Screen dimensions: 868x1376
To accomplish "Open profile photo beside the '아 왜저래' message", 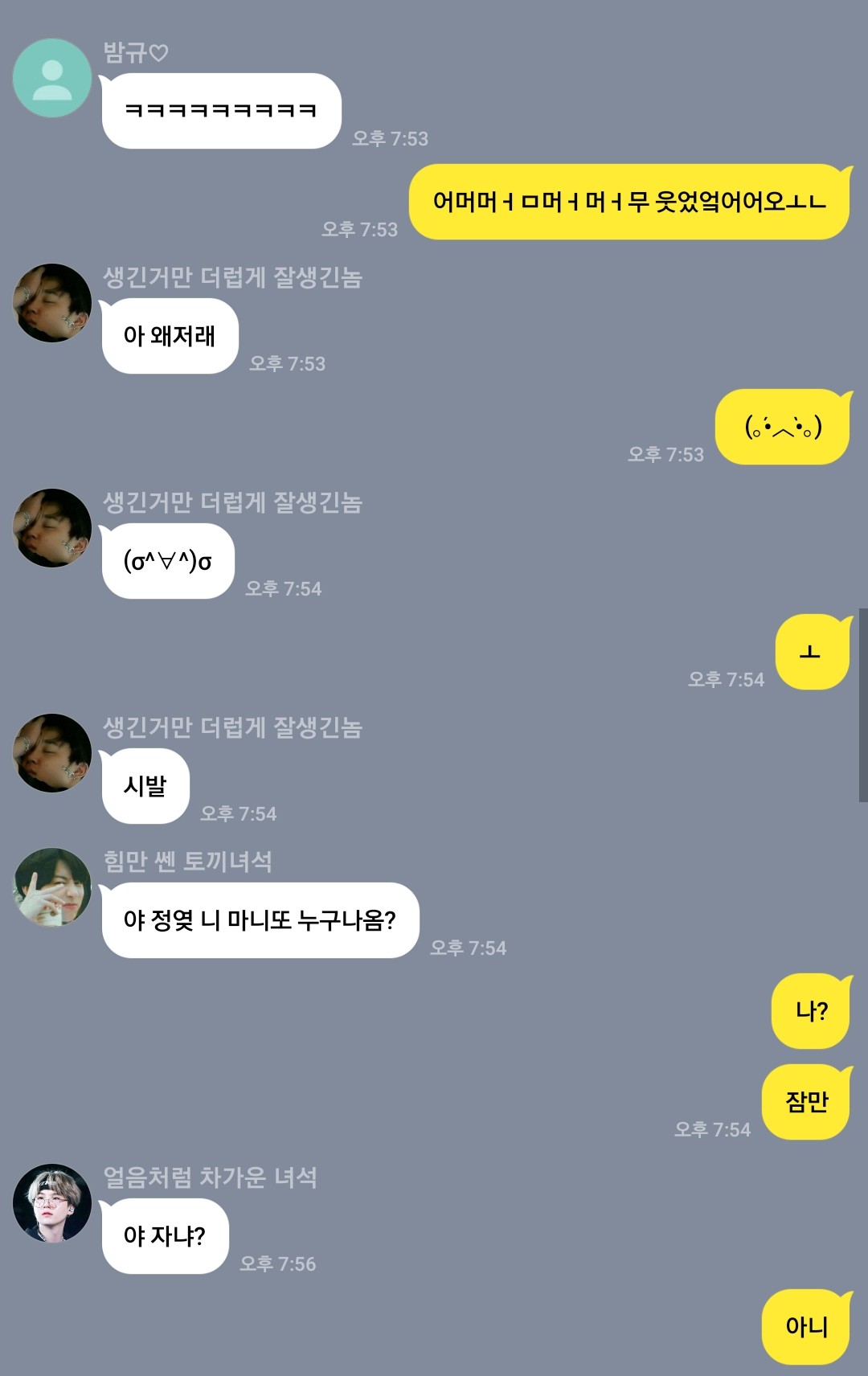I will pyautogui.click(x=52, y=303).
